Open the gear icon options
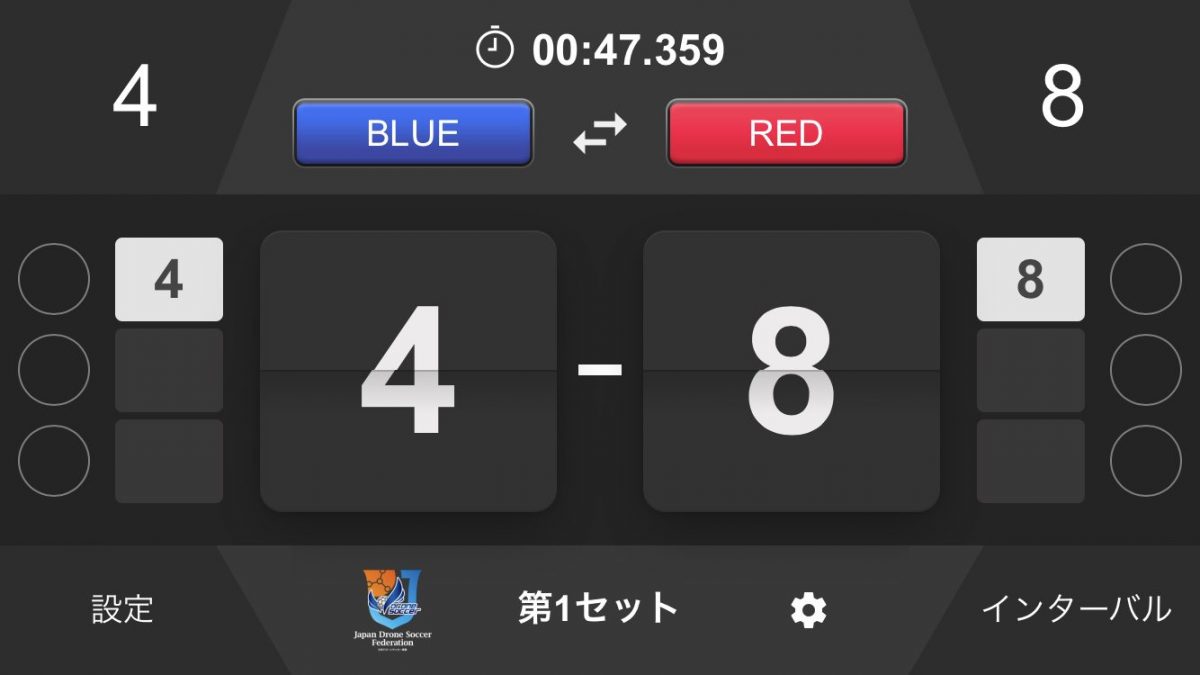The image size is (1200, 675). pos(808,609)
